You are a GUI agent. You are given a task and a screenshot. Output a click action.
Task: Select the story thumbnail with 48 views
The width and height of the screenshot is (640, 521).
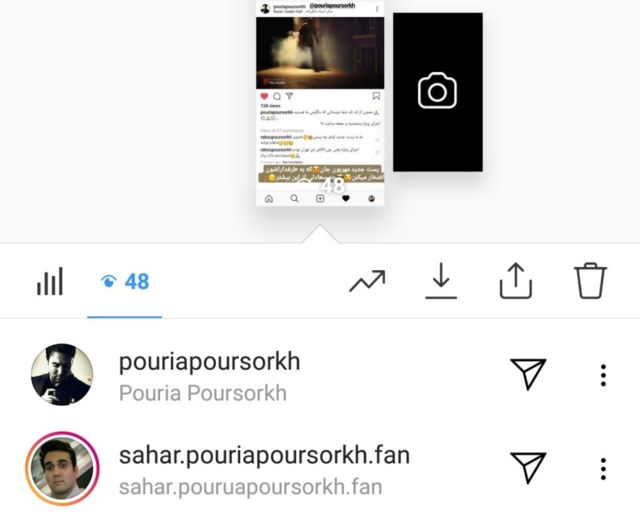(x=321, y=105)
